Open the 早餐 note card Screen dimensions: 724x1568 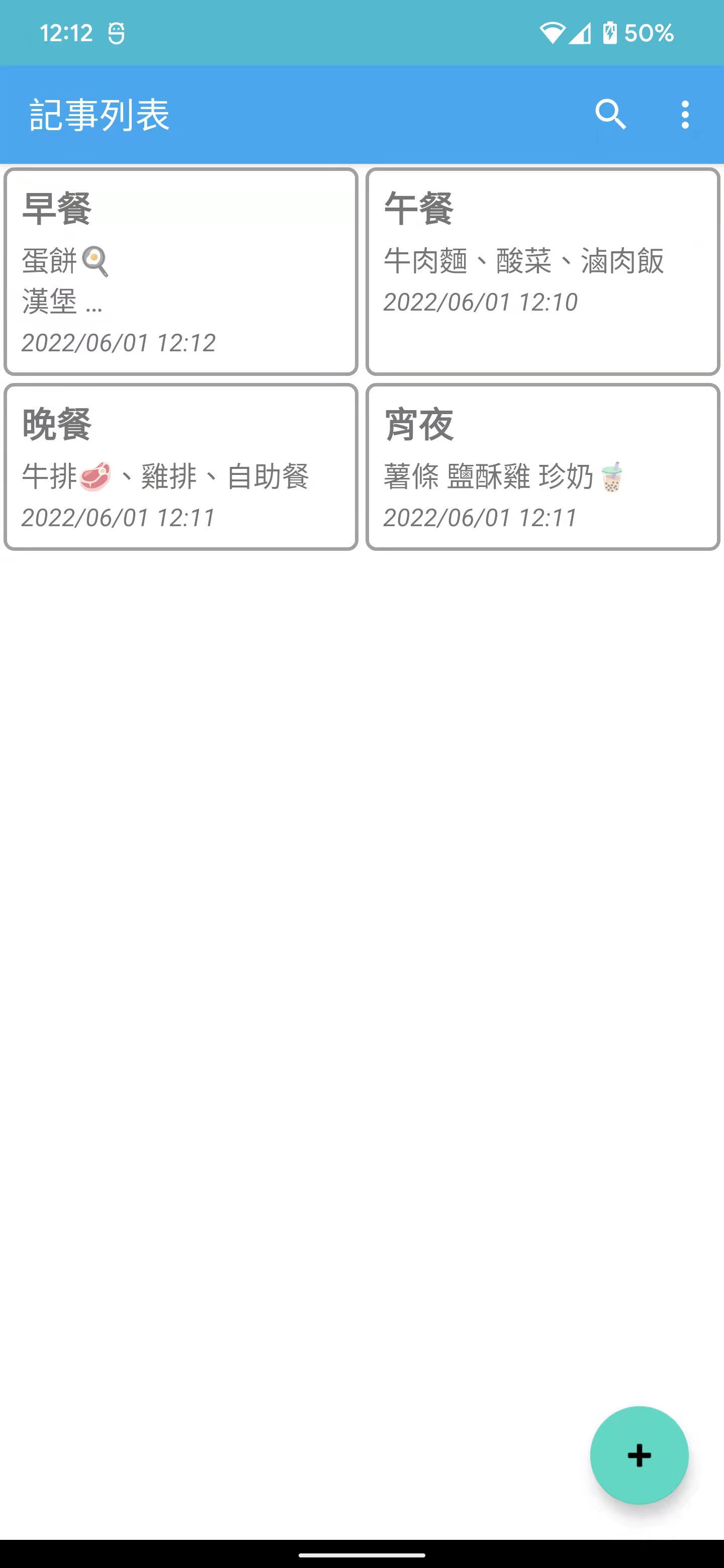tap(181, 272)
